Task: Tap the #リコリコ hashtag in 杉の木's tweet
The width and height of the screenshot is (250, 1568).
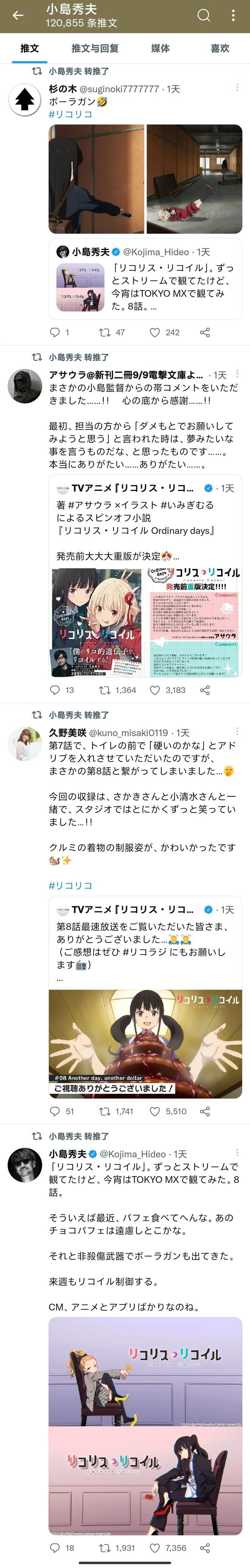Action: coord(70,115)
